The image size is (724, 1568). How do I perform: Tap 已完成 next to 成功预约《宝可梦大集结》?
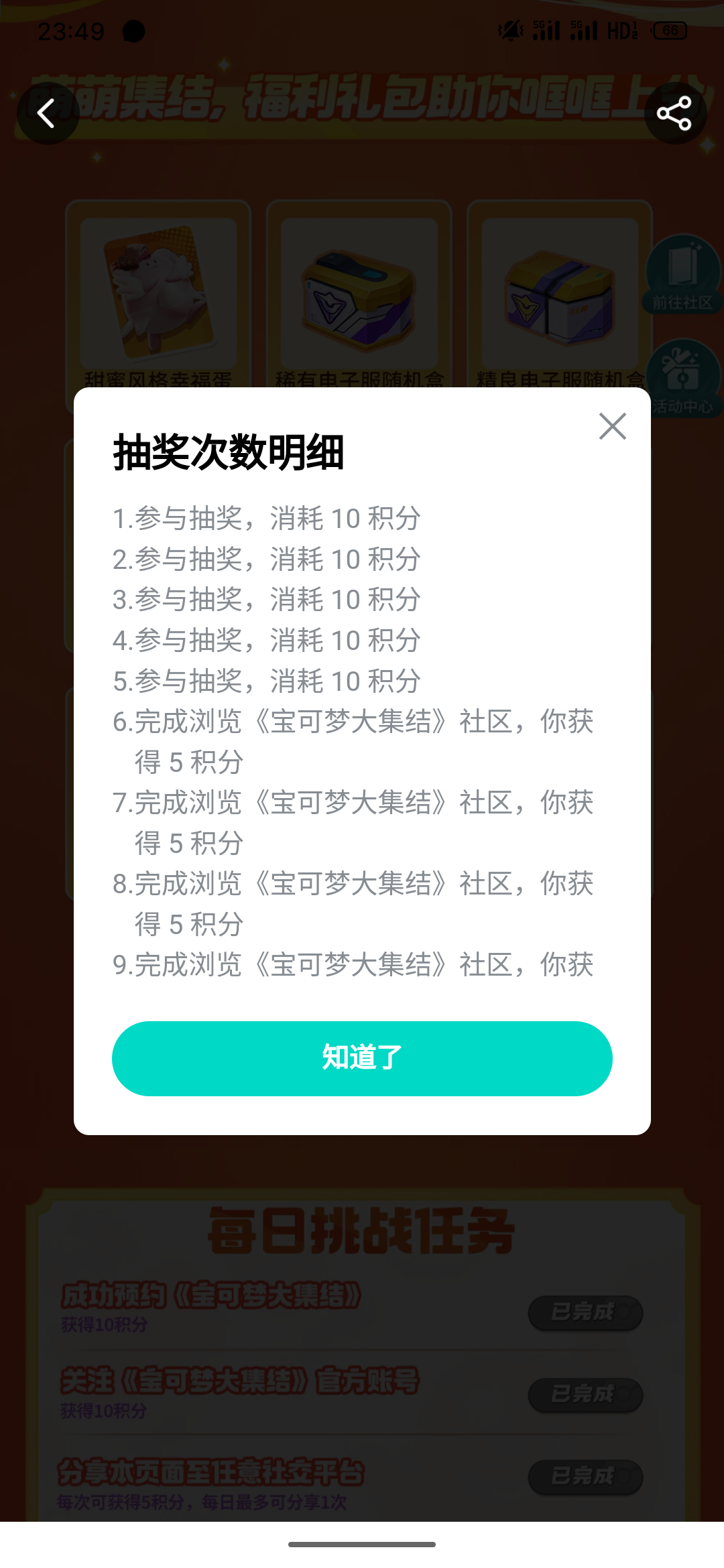point(585,1312)
